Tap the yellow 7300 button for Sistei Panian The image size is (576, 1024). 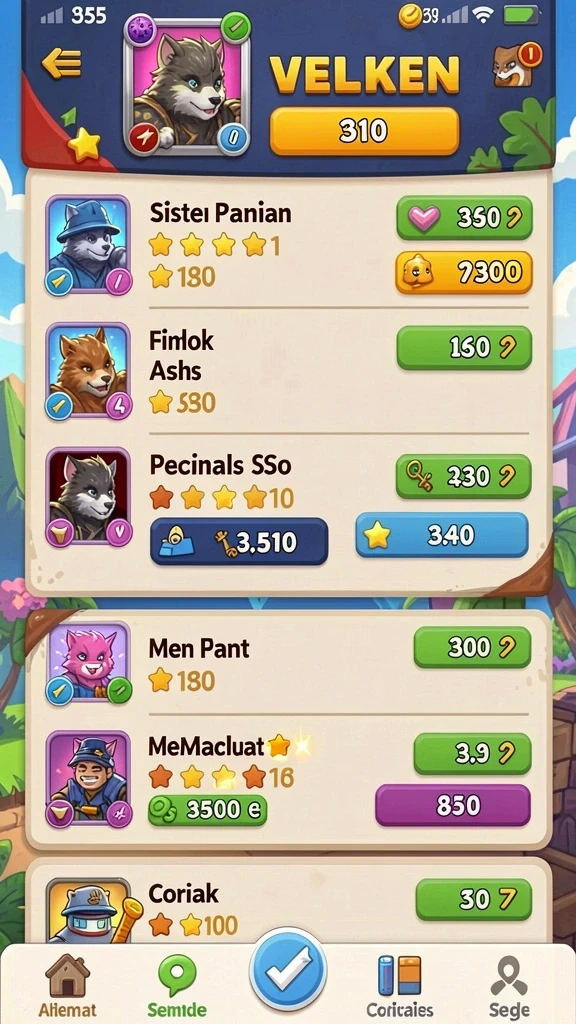click(464, 272)
